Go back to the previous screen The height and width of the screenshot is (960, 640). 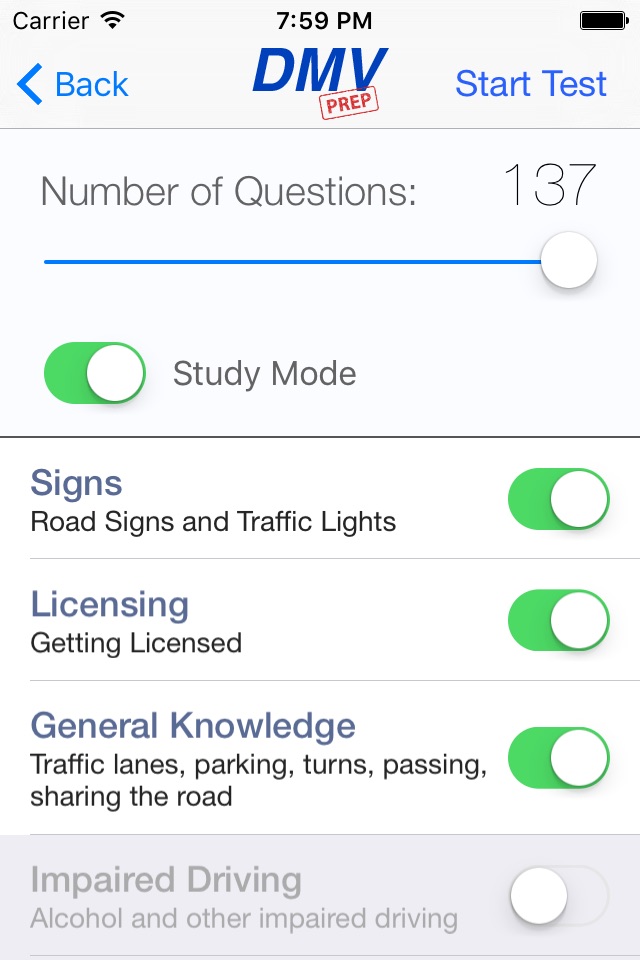(73, 85)
